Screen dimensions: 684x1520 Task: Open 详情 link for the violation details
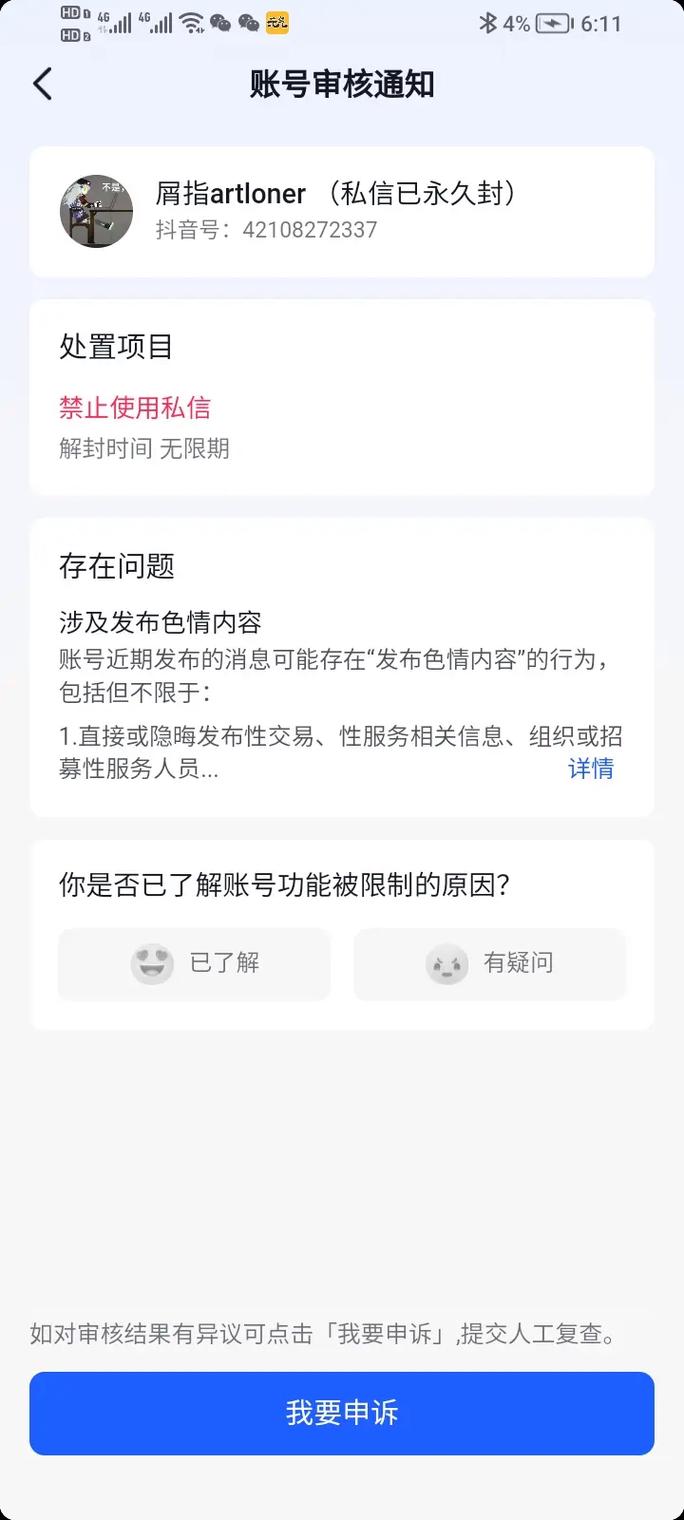tap(591, 768)
